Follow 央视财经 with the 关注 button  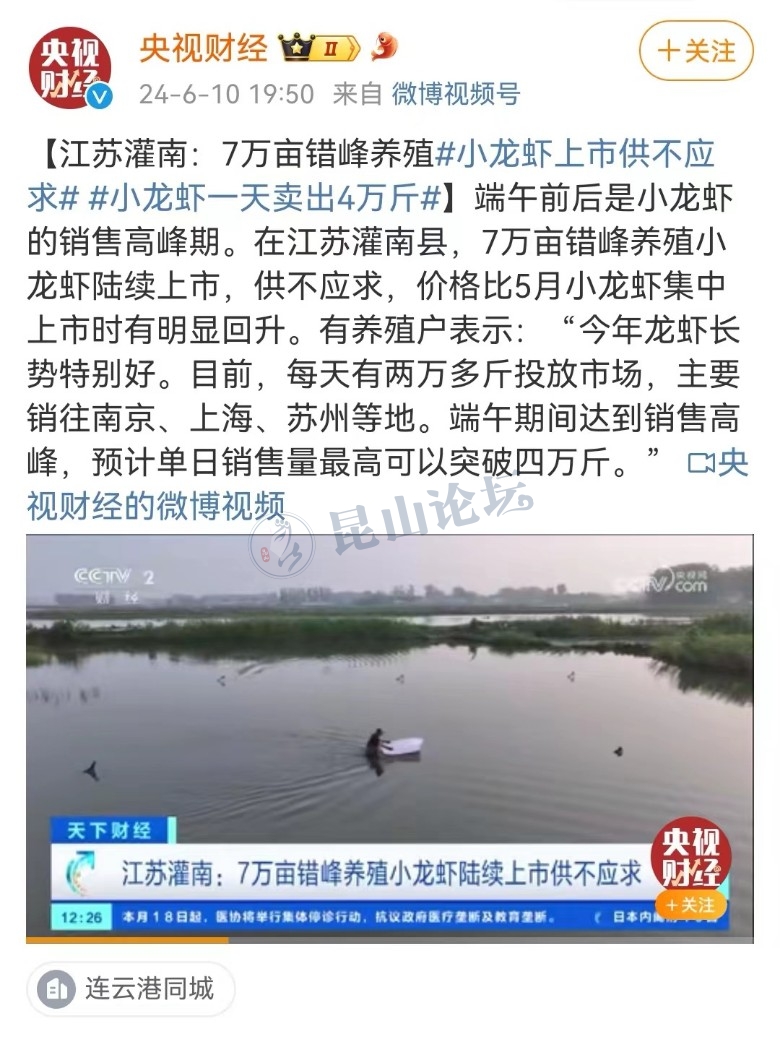click(696, 51)
